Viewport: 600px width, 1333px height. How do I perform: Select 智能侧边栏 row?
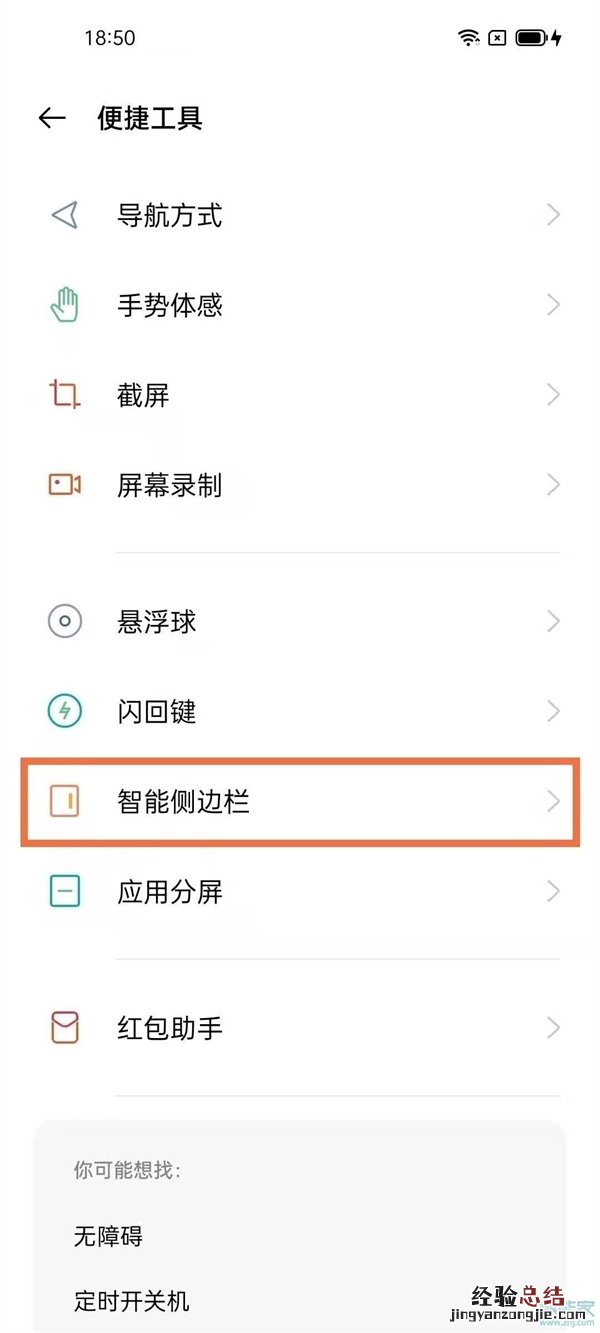coord(300,802)
